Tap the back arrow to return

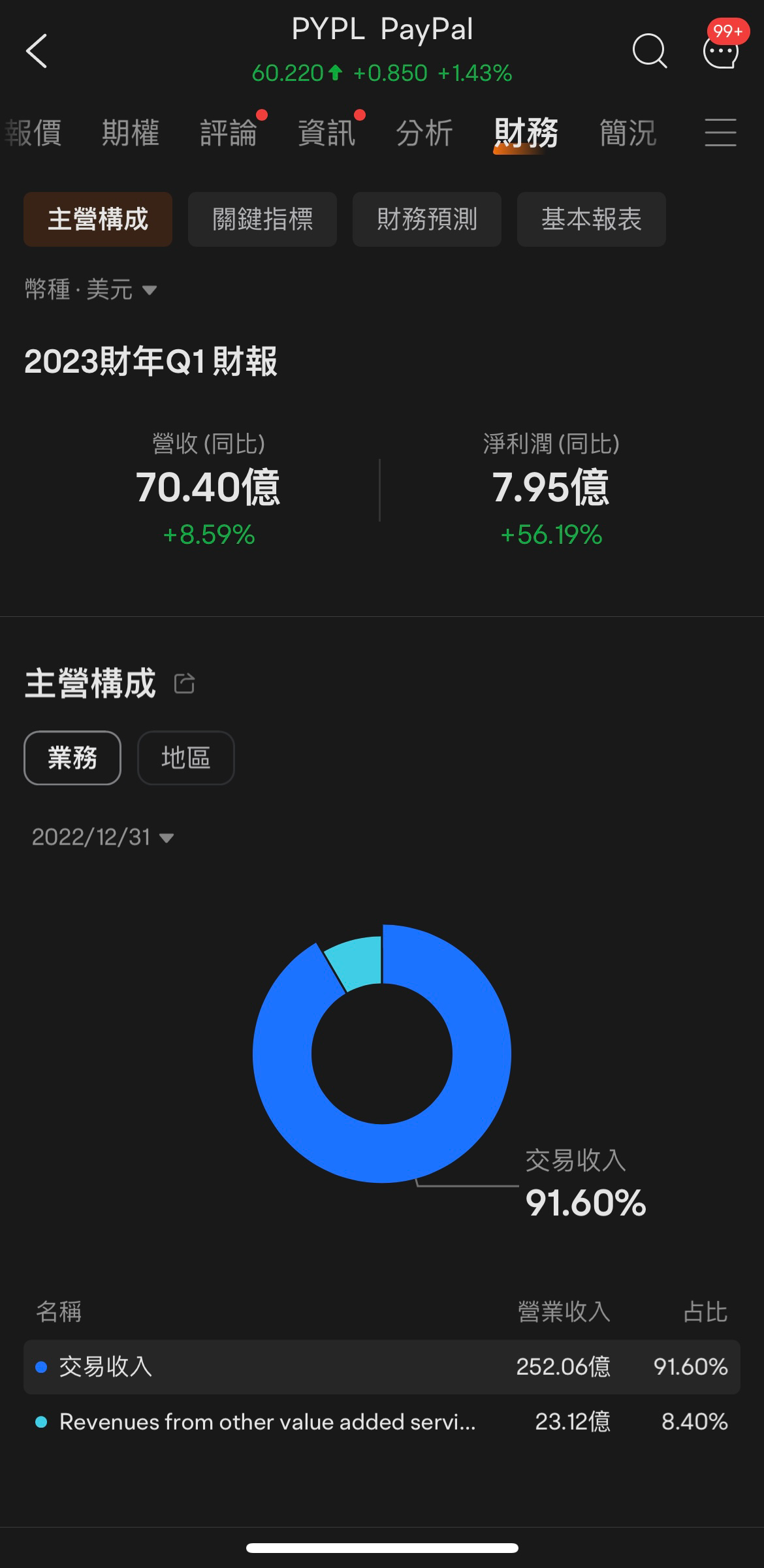pos(37,52)
